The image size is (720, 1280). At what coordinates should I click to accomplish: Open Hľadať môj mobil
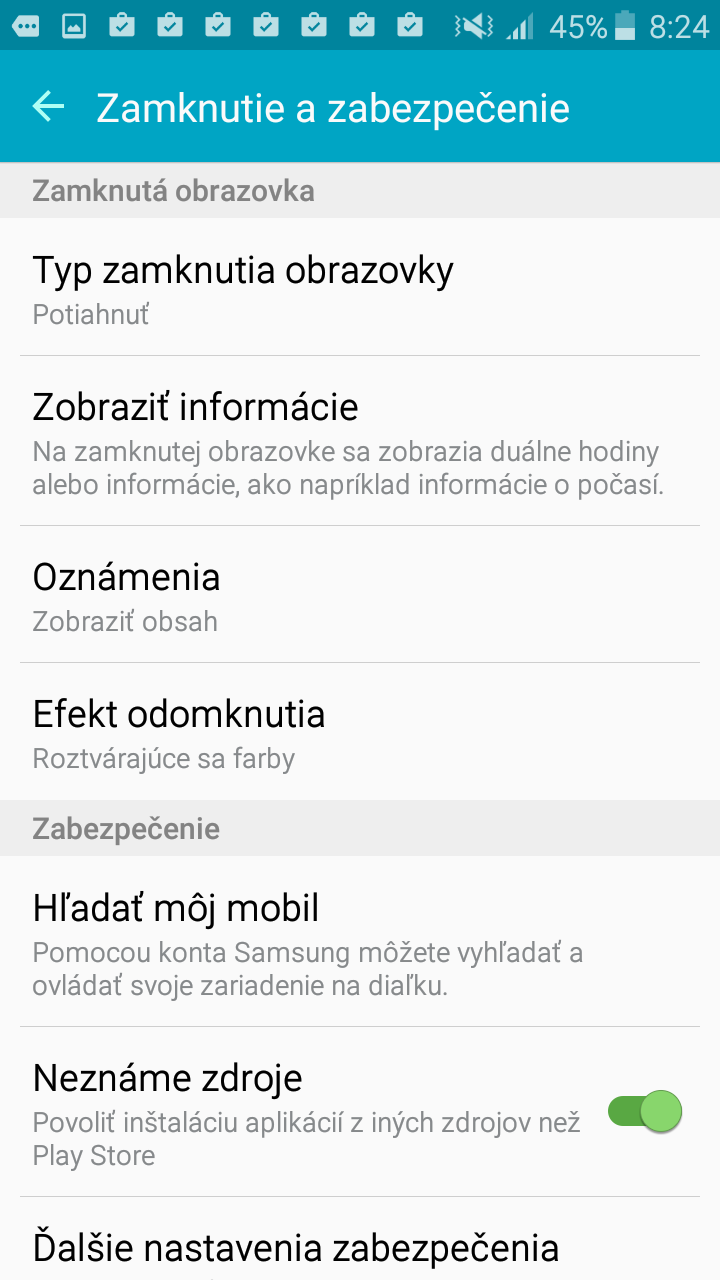click(x=360, y=942)
